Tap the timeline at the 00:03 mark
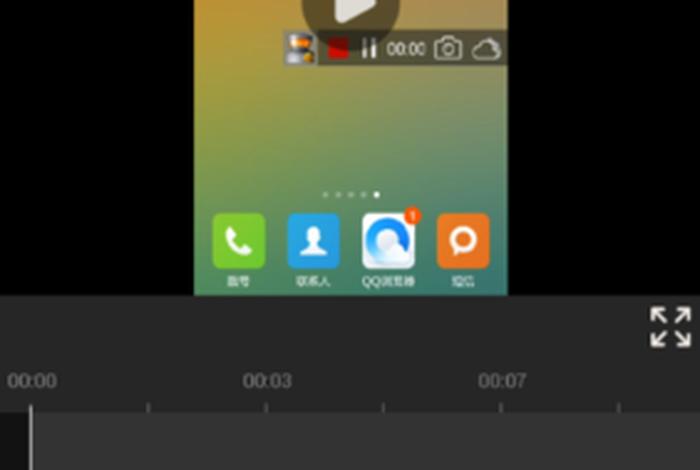Screen dimensions: 700x470 (x=267, y=381)
